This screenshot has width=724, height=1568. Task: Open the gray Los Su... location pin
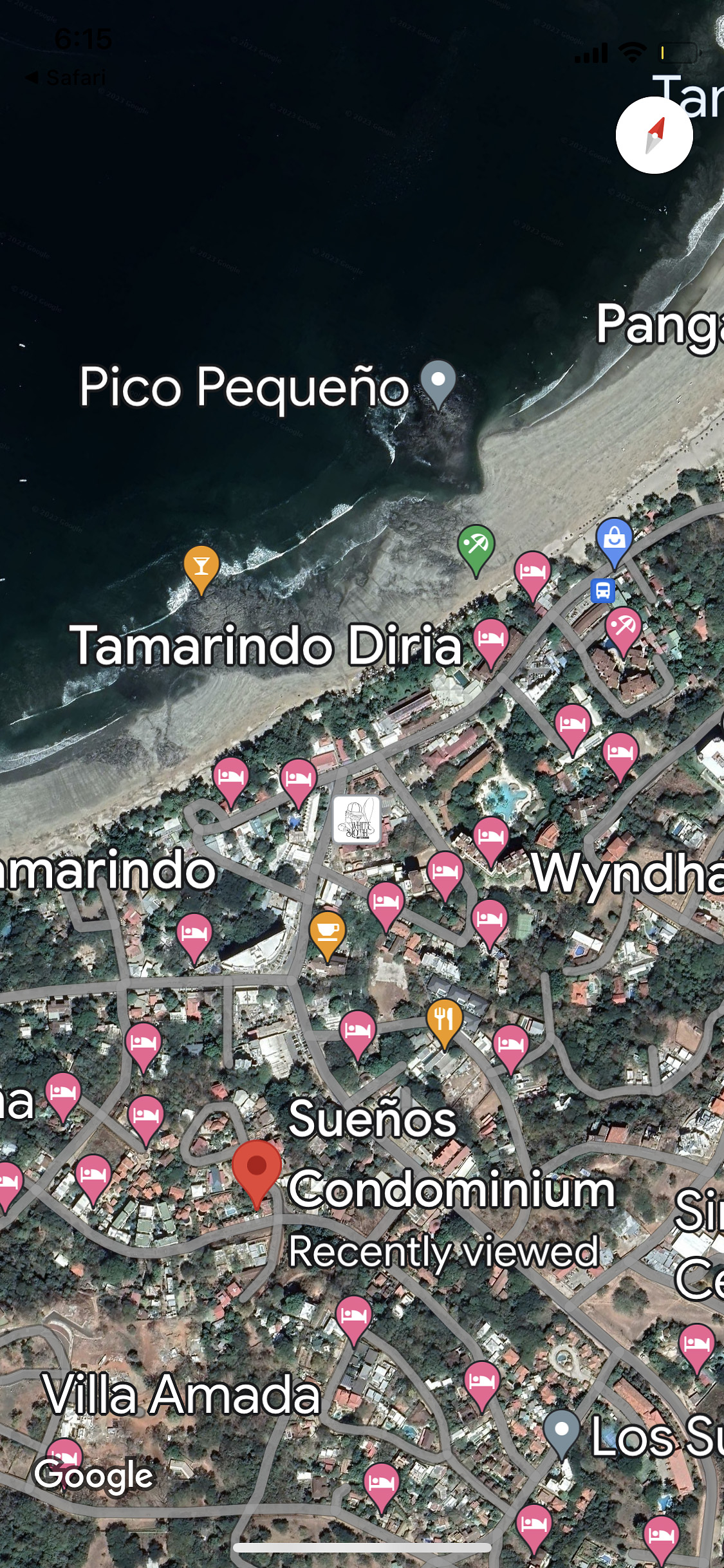[x=562, y=1433]
